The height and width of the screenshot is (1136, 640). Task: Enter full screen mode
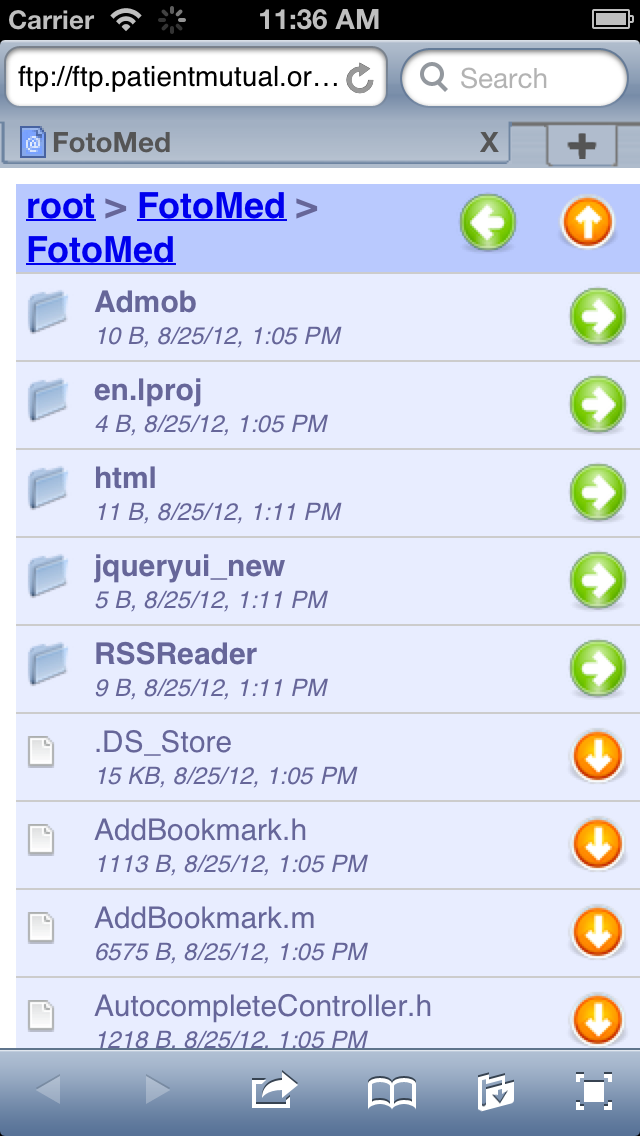click(x=594, y=1091)
